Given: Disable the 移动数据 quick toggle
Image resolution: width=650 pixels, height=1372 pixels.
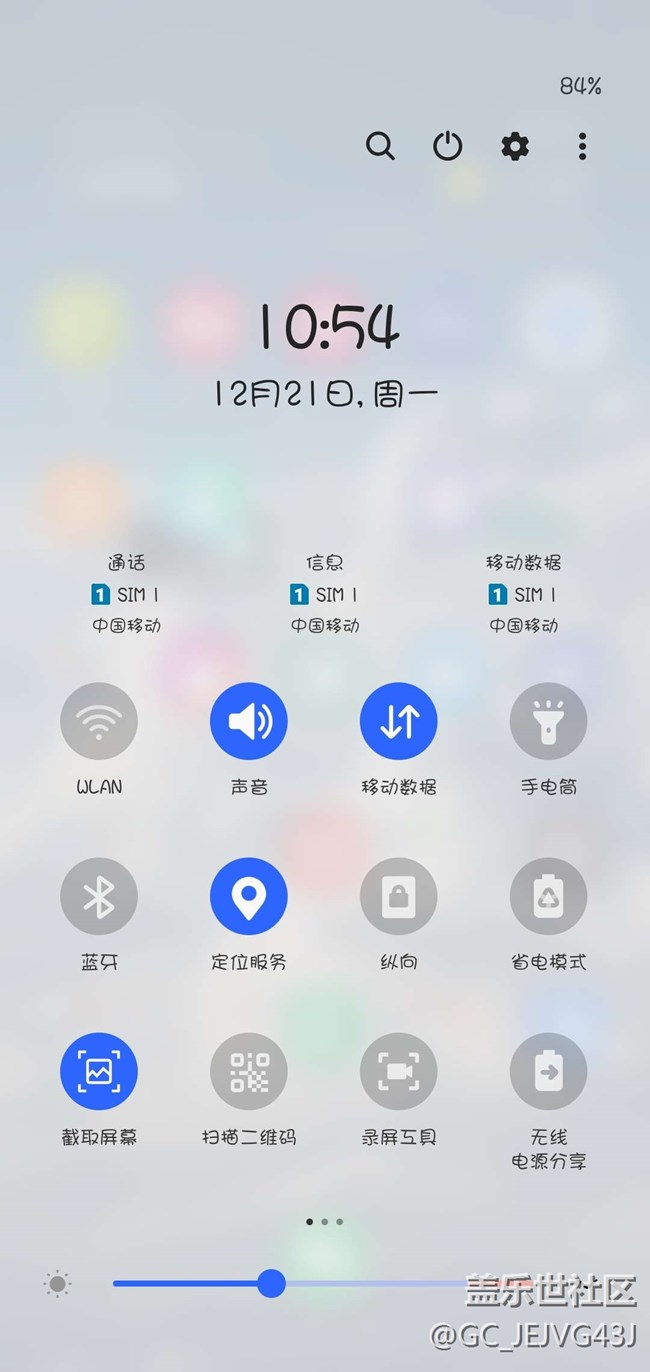Looking at the screenshot, I should [x=399, y=721].
